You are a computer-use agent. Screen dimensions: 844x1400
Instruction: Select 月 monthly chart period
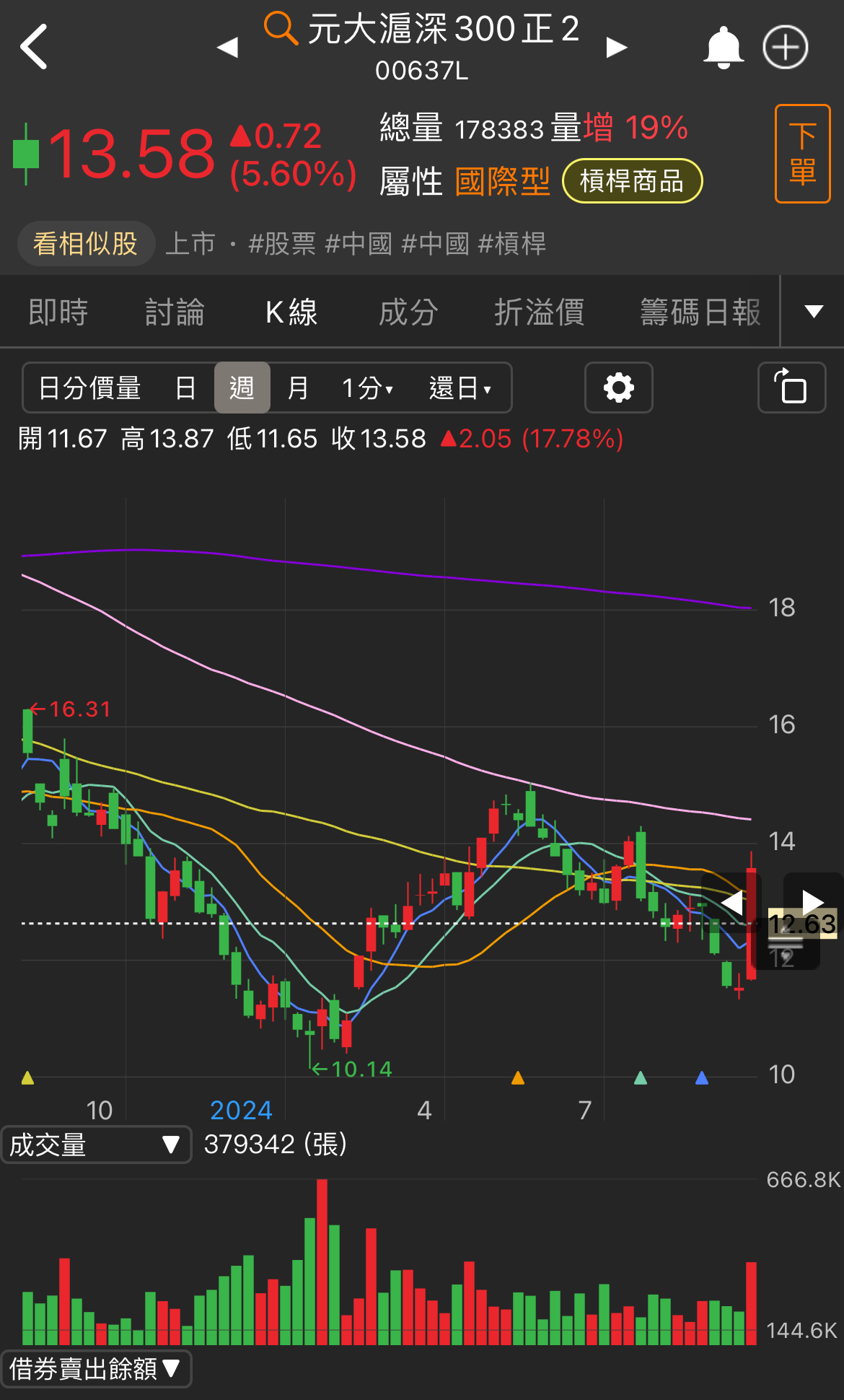[x=297, y=388]
